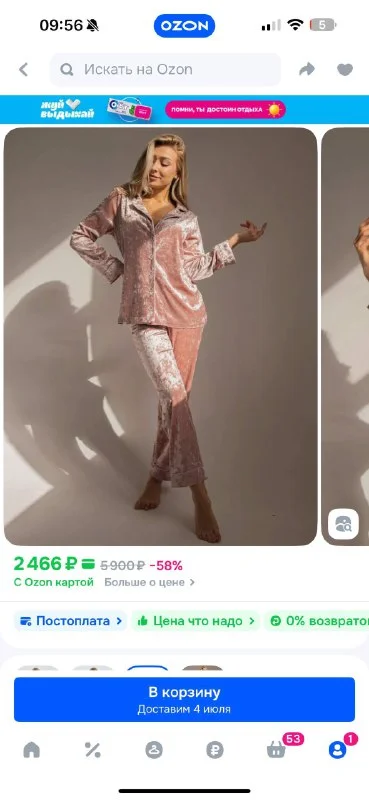
Task: Go back using the arrow icon
Action: pyautogui.click(x=23, y=69)
